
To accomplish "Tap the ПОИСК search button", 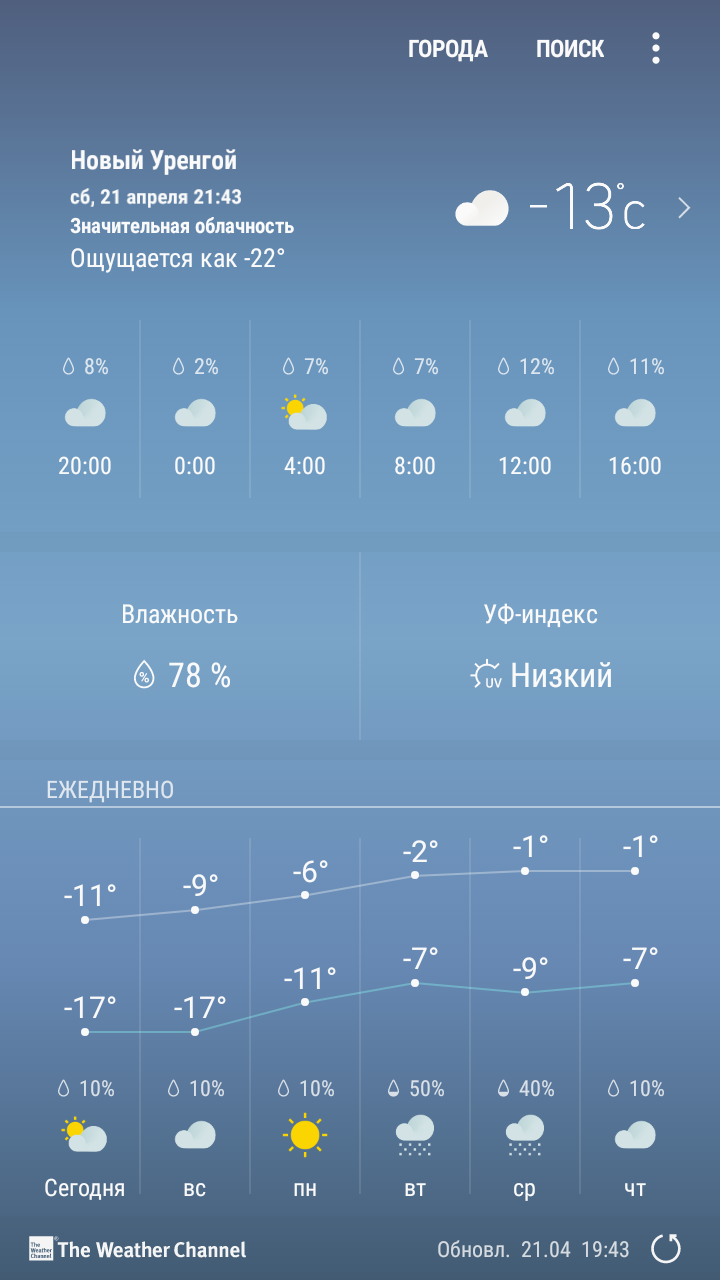I will click(x=570, y=49).
